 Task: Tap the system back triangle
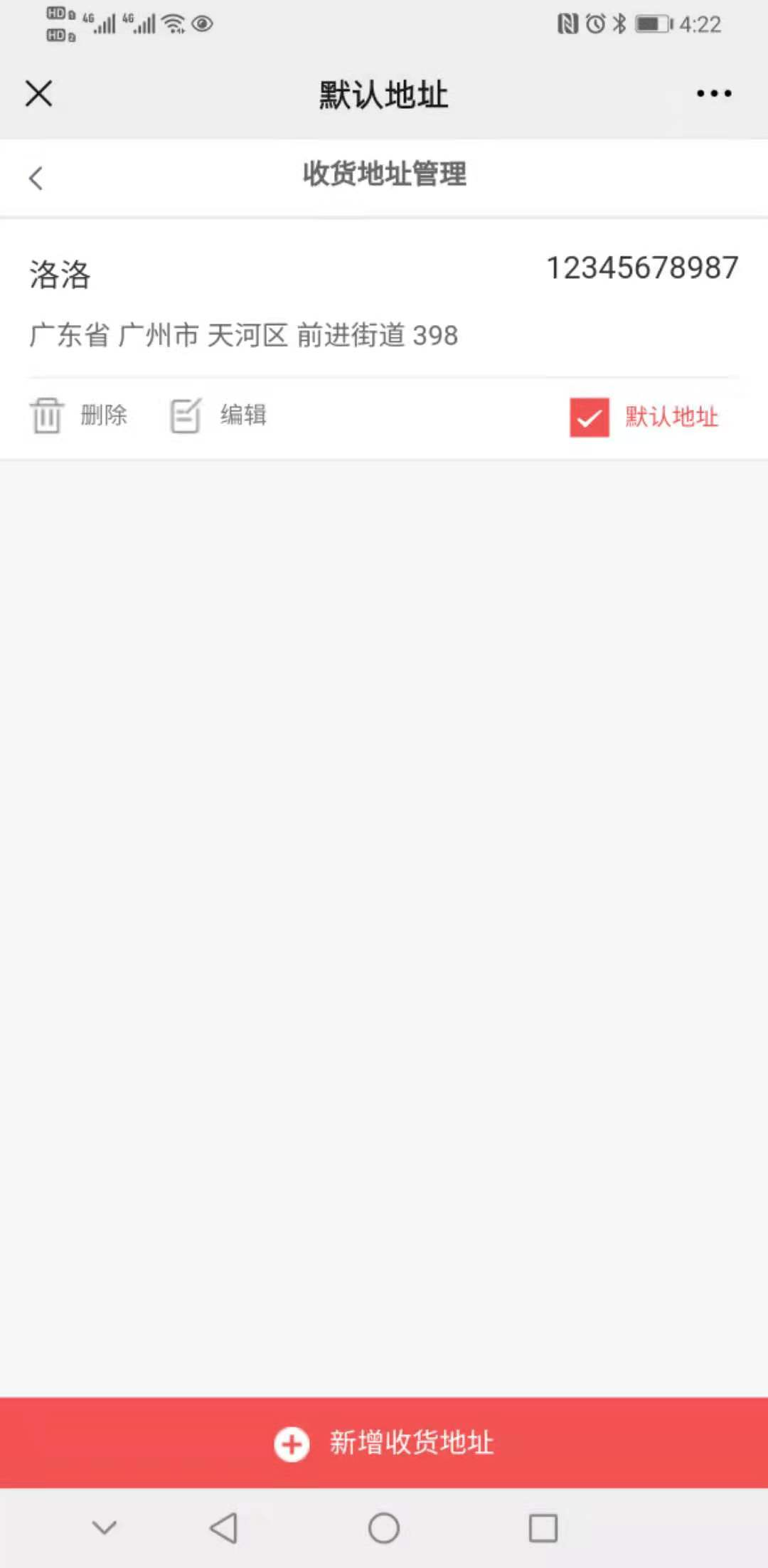tap(223, 1527)
